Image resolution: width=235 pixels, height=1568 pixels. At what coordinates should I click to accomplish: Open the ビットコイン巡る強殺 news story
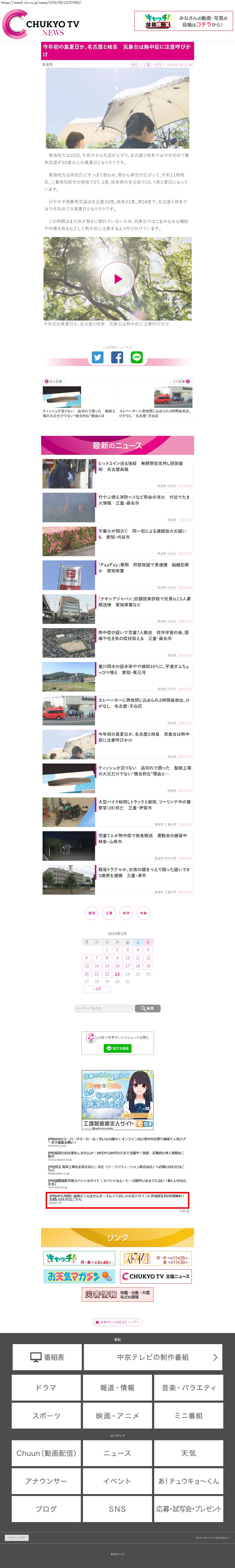tap(141, 466)
